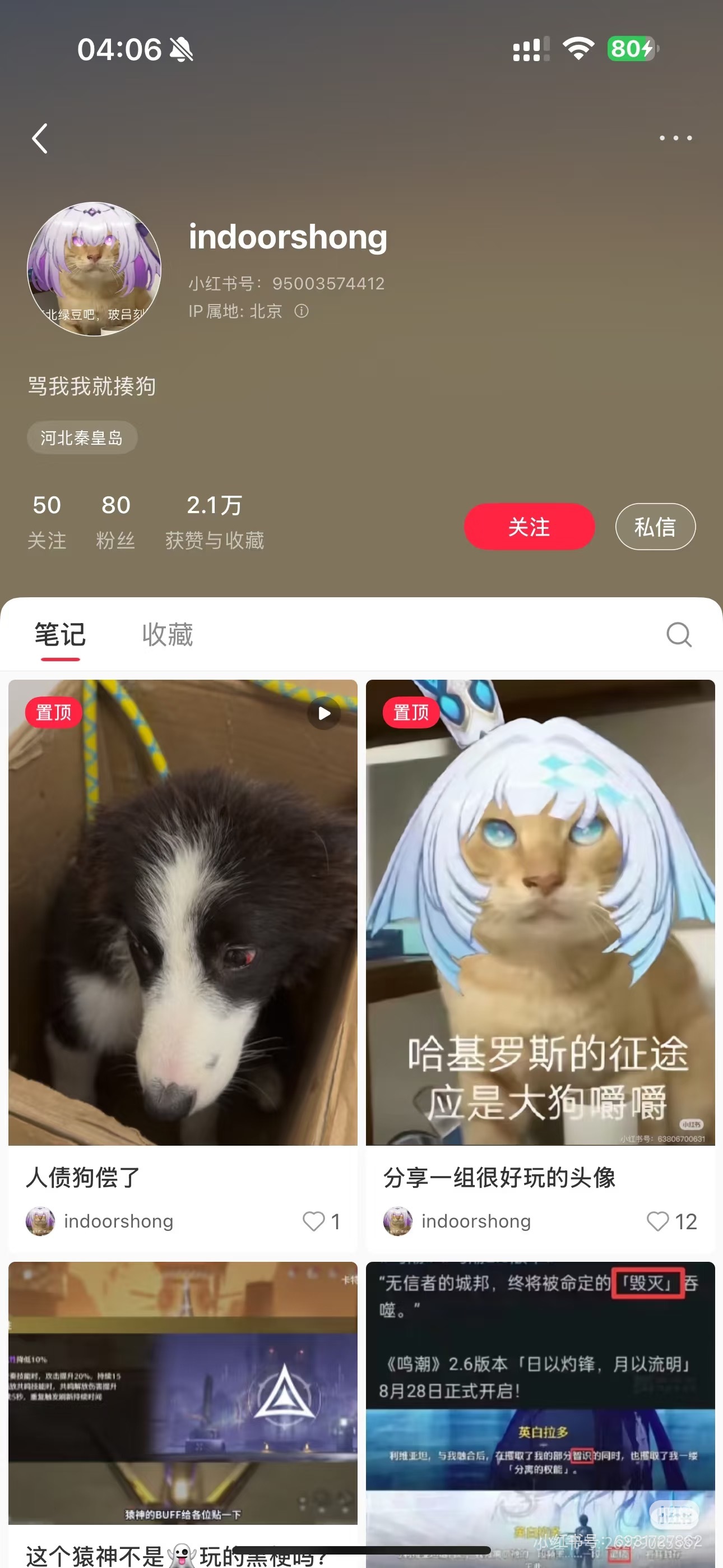
Task: Tap the 河北秦皇岛 location chip
Action: (82, 437)
